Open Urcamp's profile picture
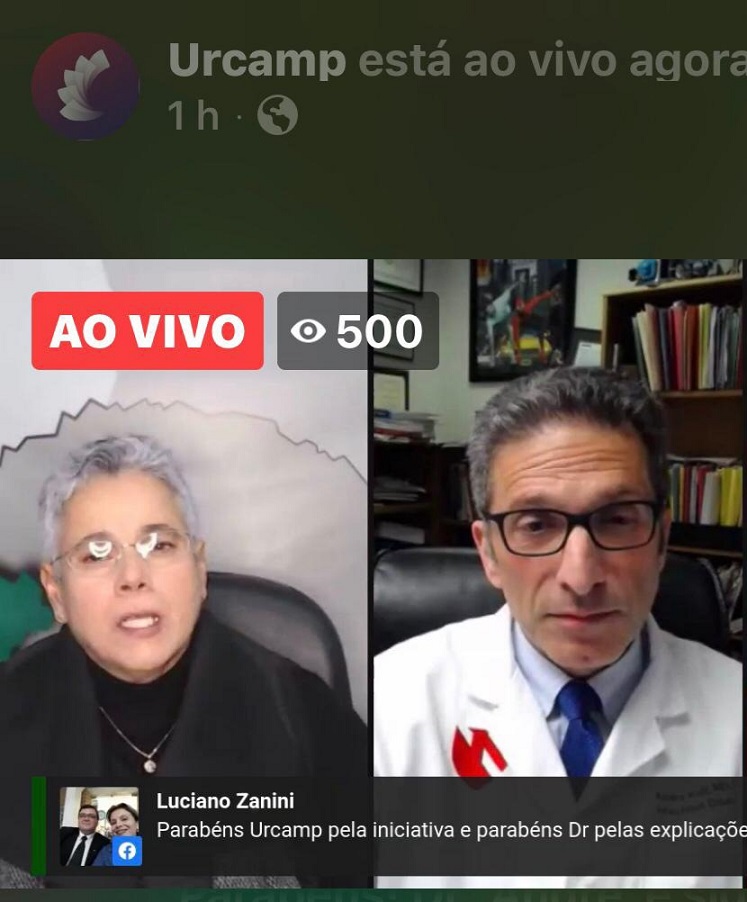The height and width of the screenshot is (902, 747). click(x=85, y=86)
